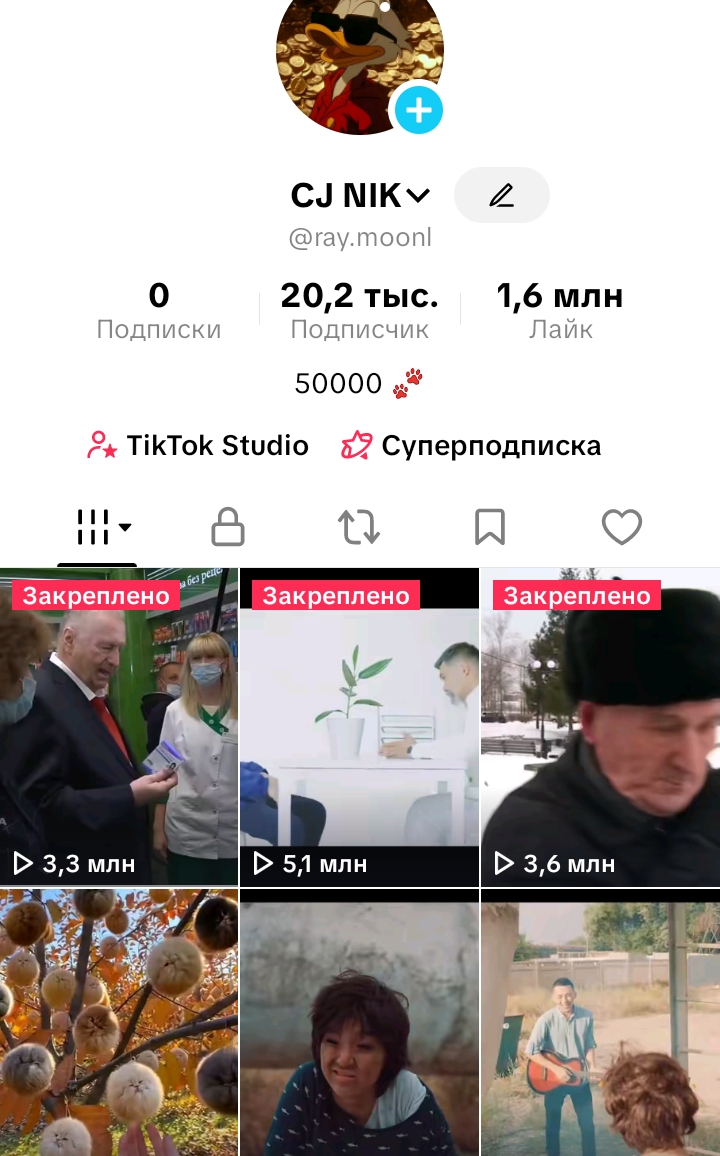Show the 1,6 млн Лайк likes info
The image size is (720, 1156).
[560, 311]
